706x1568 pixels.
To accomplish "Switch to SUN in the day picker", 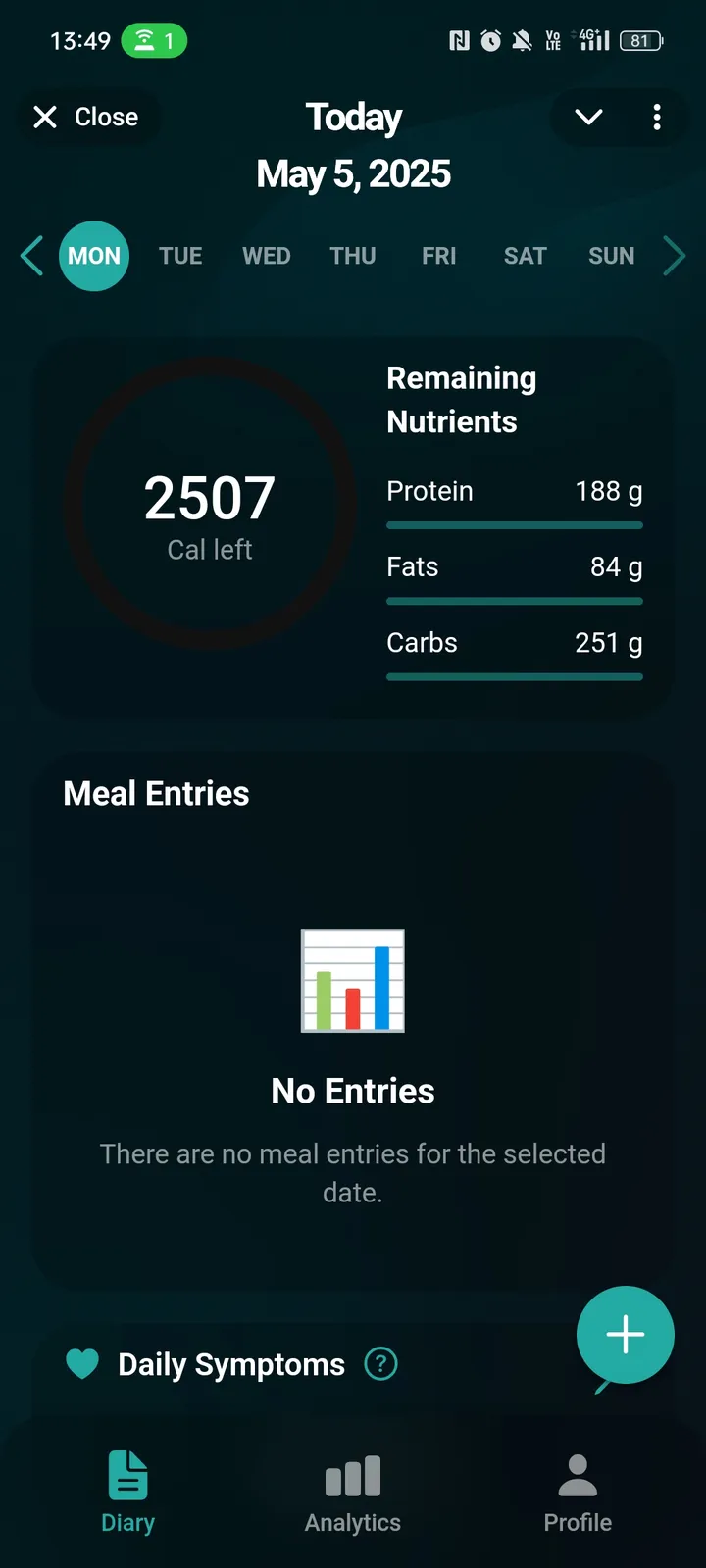I will [x=611, y=256].
